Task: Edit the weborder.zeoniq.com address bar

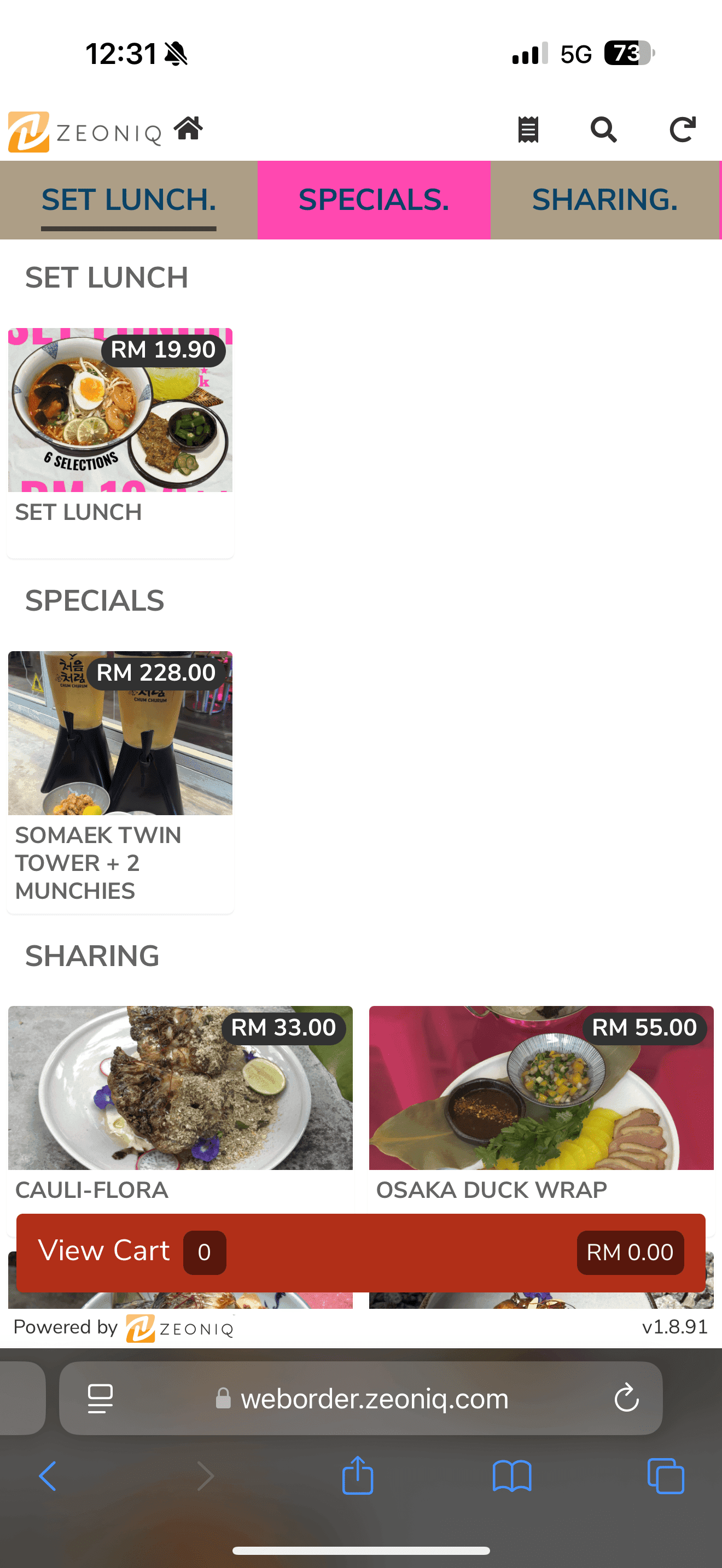Action: (x=374, y=1399)
